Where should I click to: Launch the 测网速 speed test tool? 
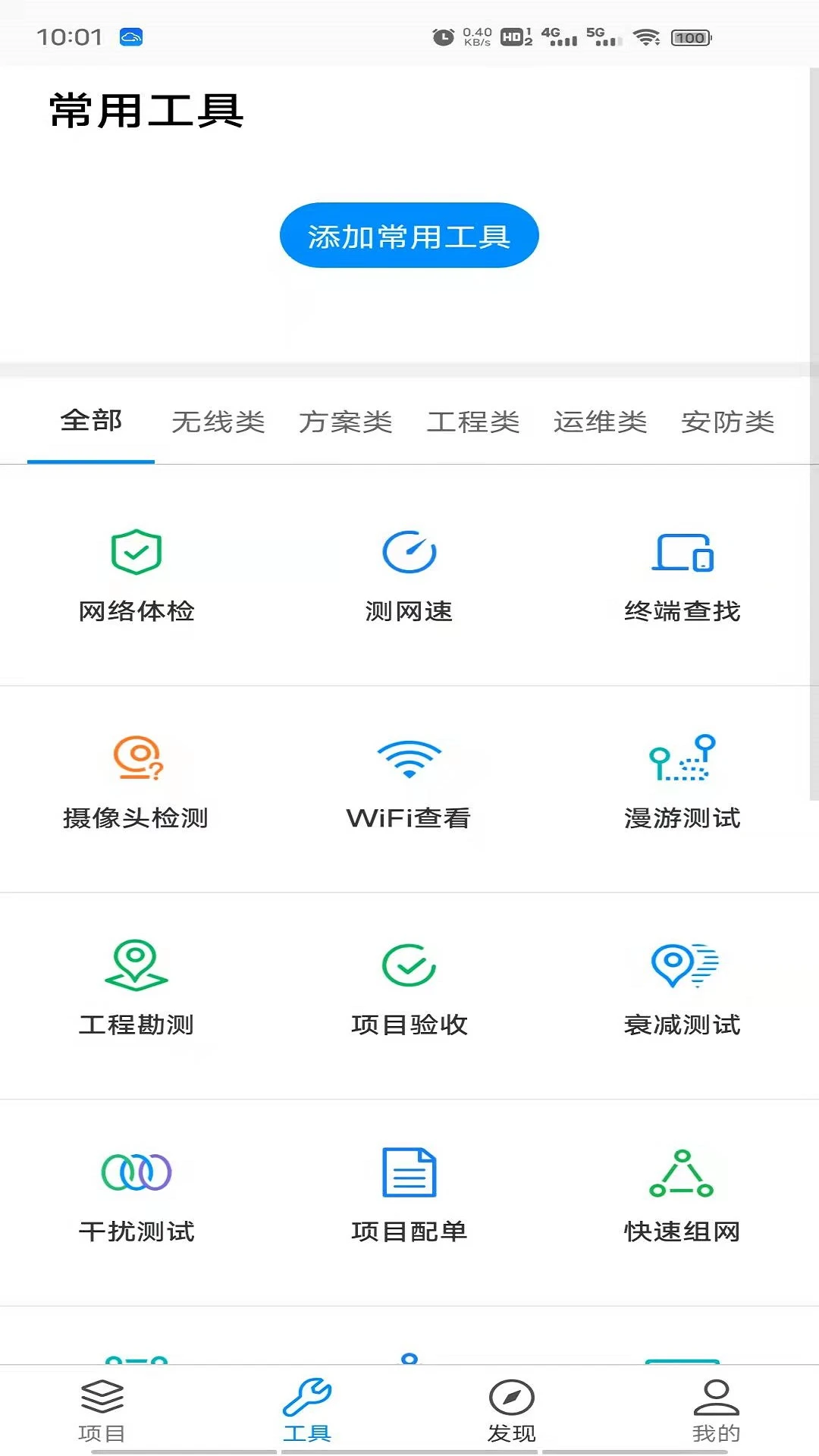click(409, 576)
